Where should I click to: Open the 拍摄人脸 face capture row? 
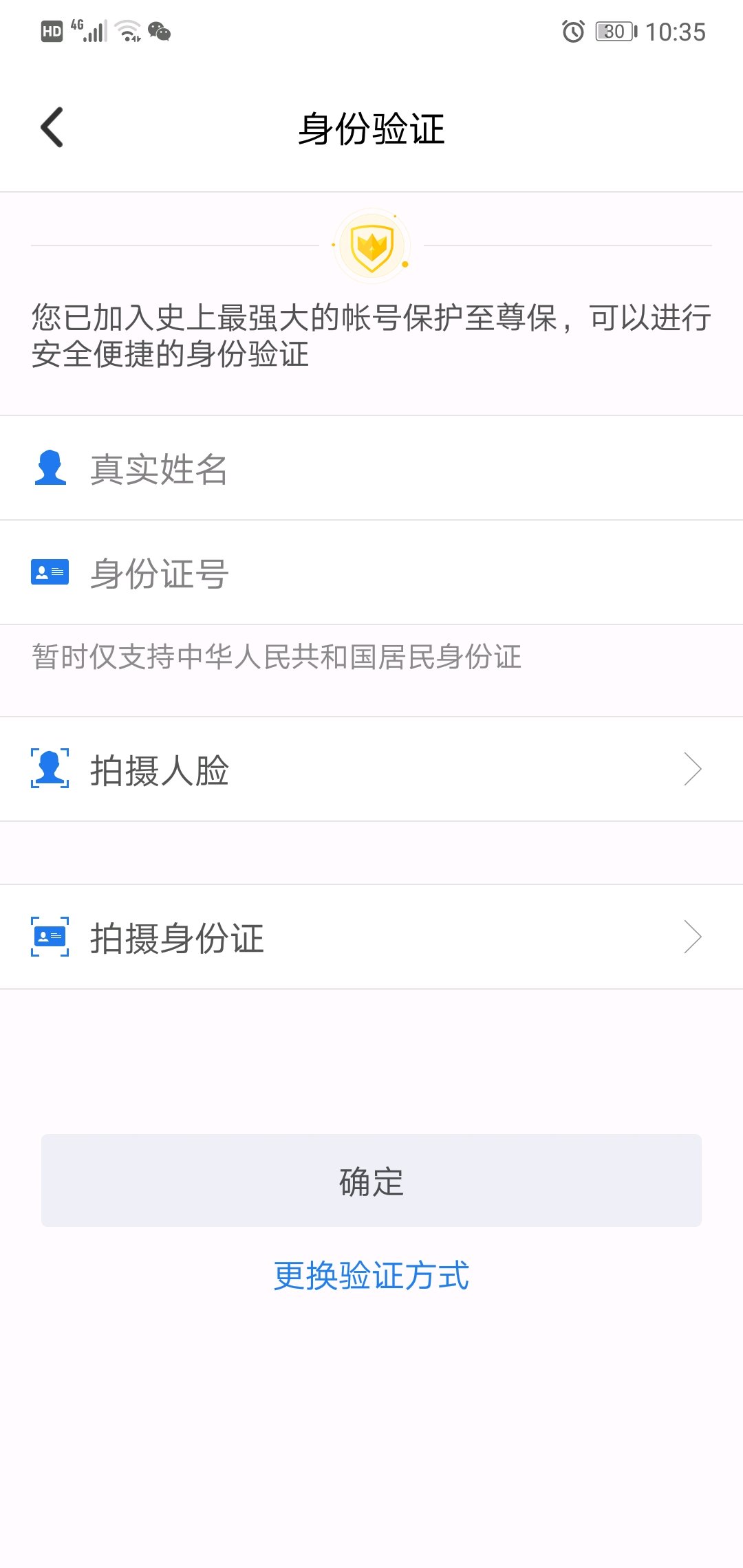pyautogui.click(x=371, y=769)
